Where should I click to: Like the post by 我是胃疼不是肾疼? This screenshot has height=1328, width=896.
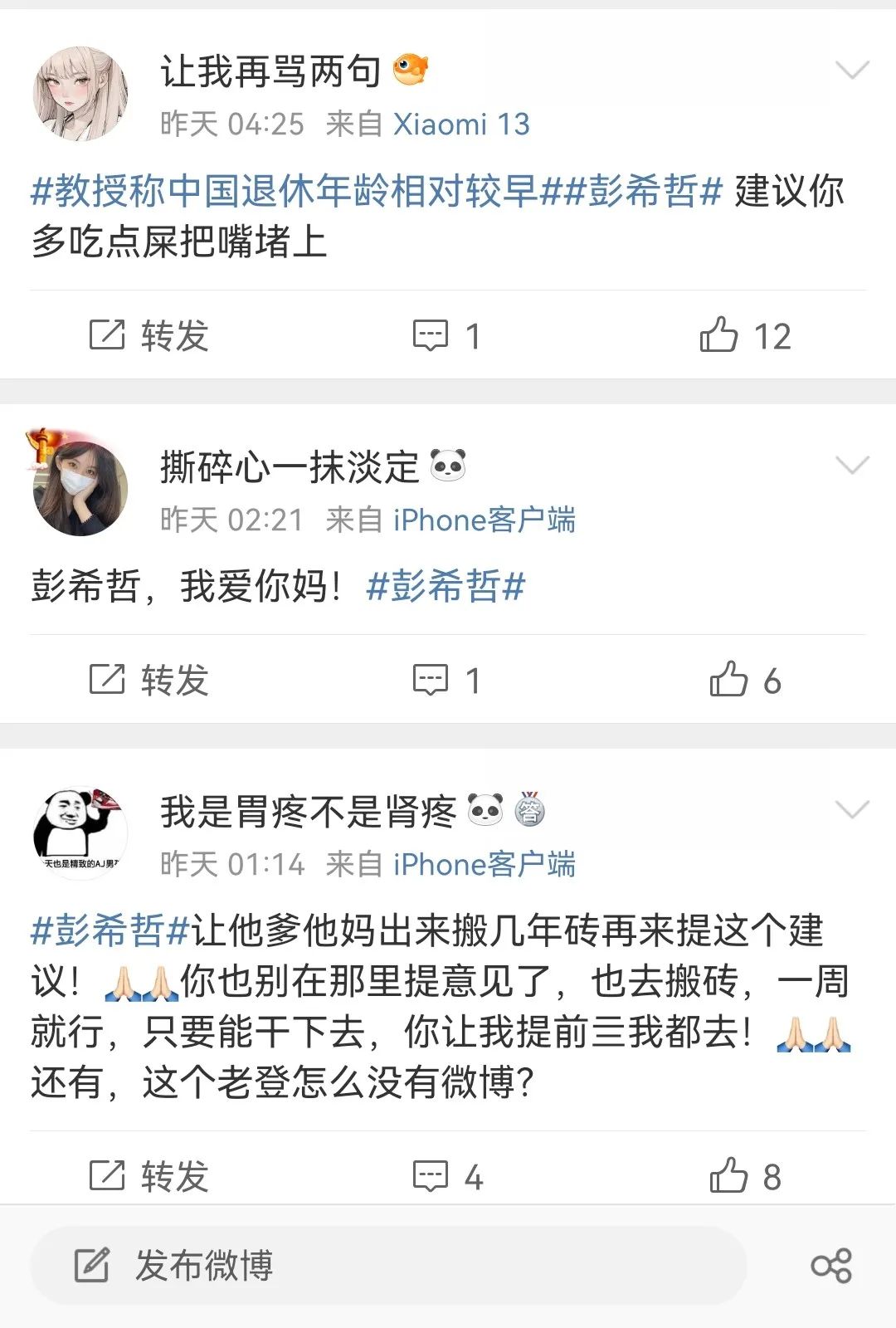click(x=745, y=1176)
